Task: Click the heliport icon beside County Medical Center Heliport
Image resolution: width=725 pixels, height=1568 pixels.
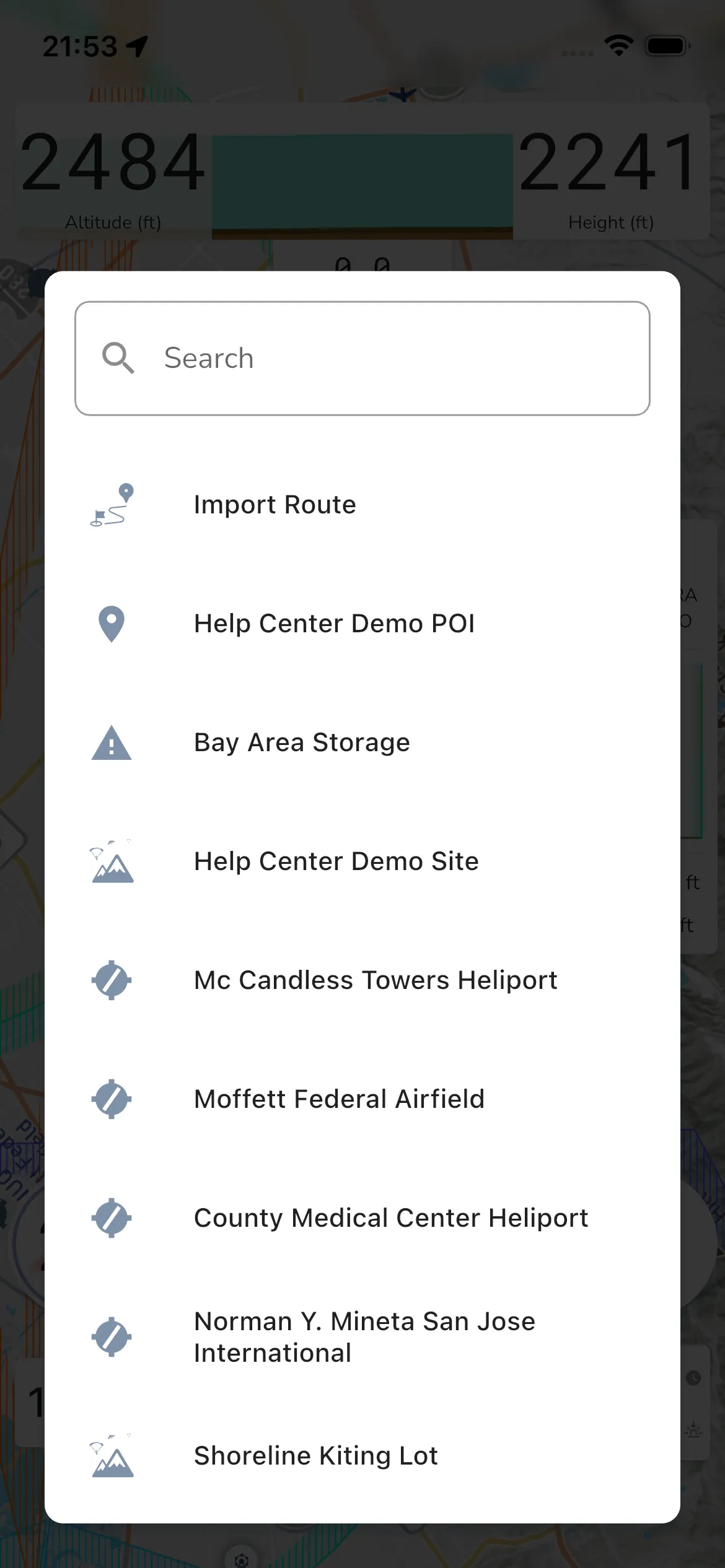Action: click(x=112, y=1218)
